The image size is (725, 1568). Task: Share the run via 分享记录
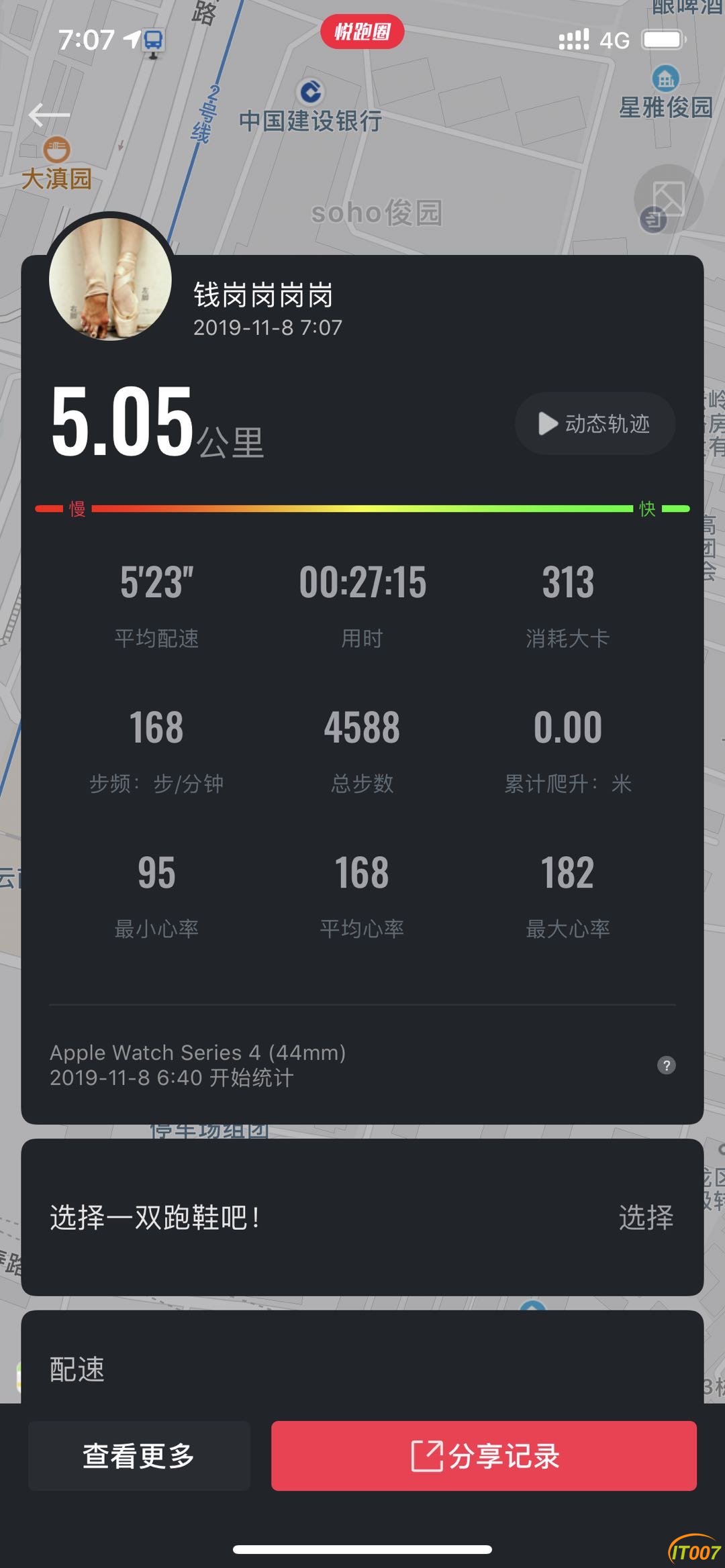(483, 1456)
